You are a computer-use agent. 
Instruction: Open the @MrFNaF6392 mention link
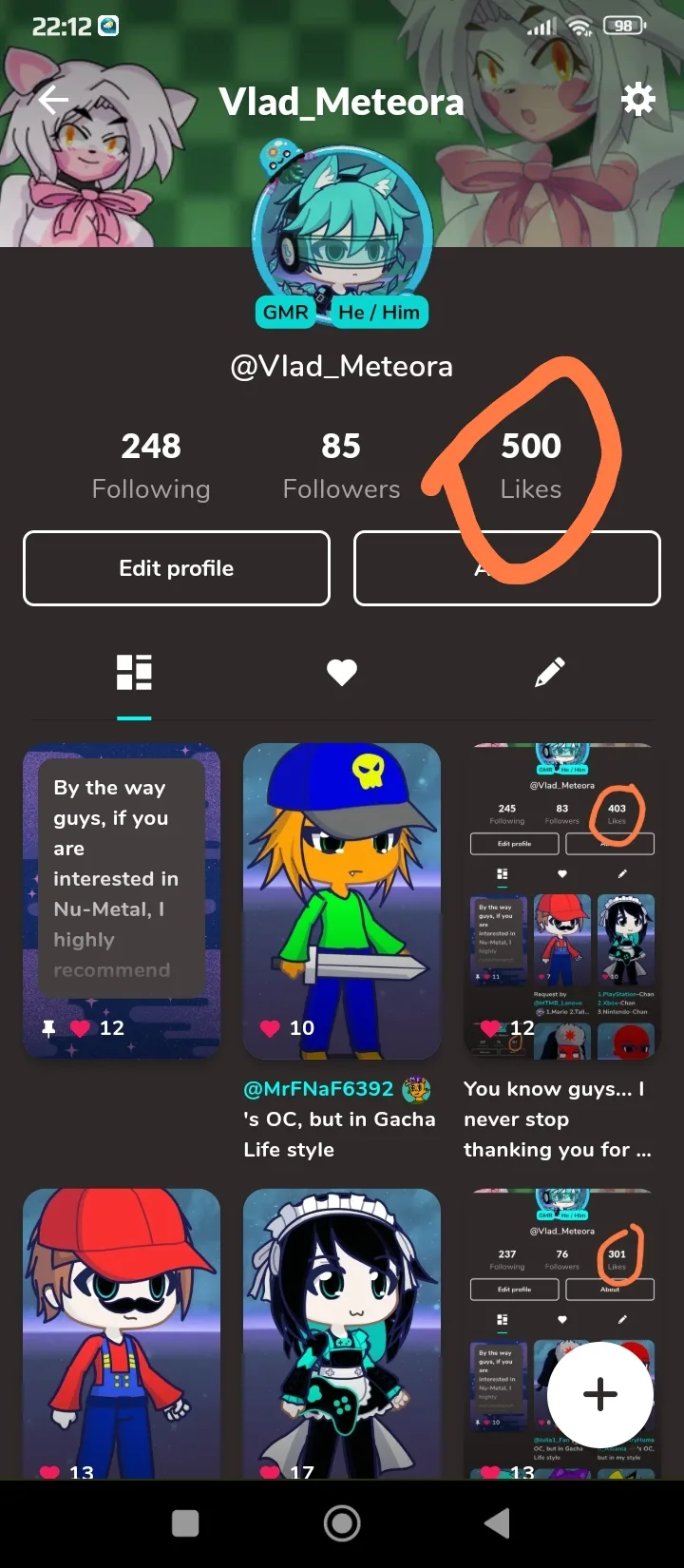pos(318,1089)
